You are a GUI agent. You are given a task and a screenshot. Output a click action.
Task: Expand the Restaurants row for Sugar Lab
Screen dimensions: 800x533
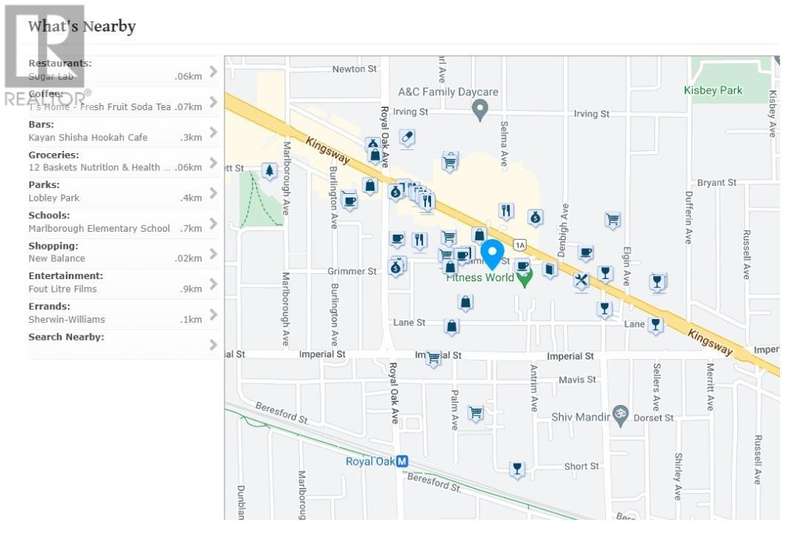(122, 69)
